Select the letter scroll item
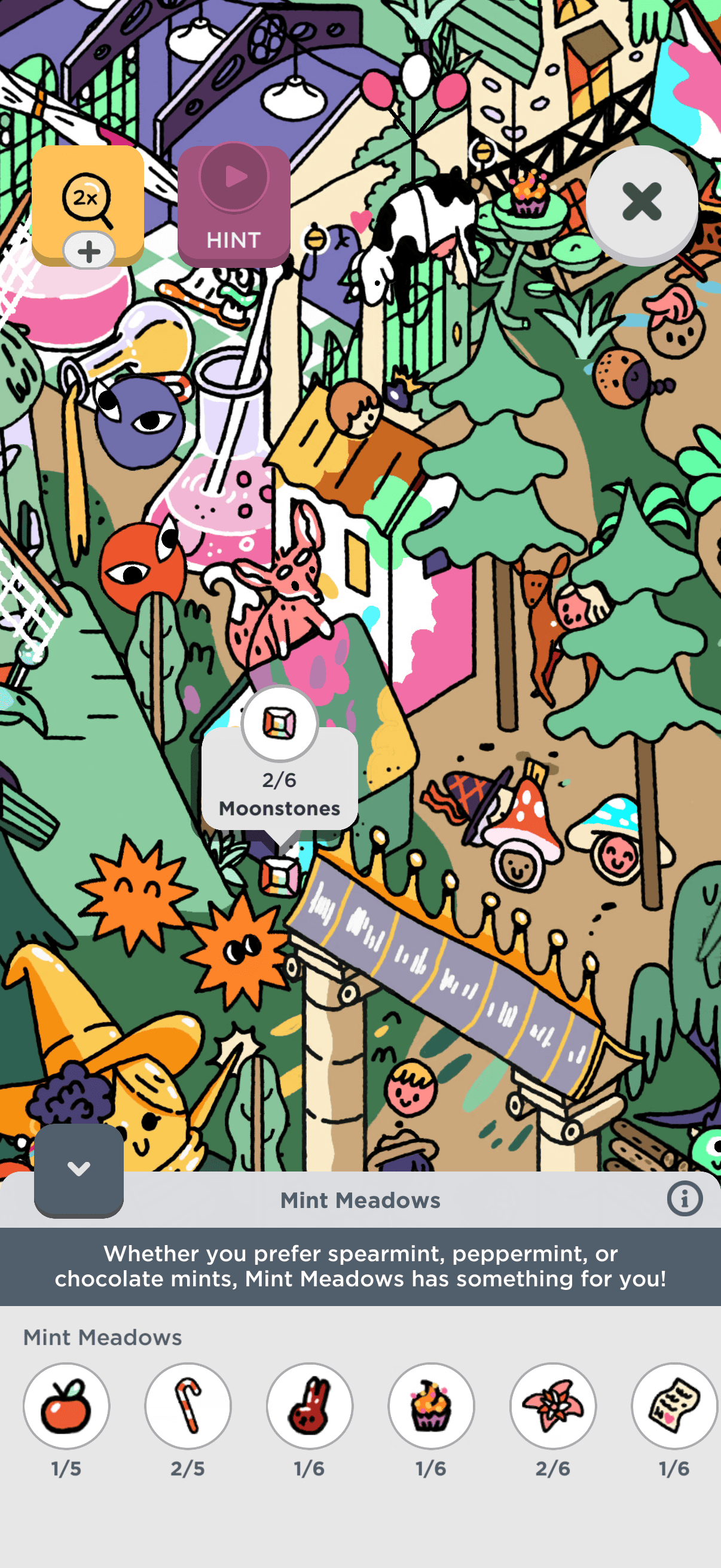Image resolution: width=721 pixels, height=1568 pixels. (x=674, y=1405)
